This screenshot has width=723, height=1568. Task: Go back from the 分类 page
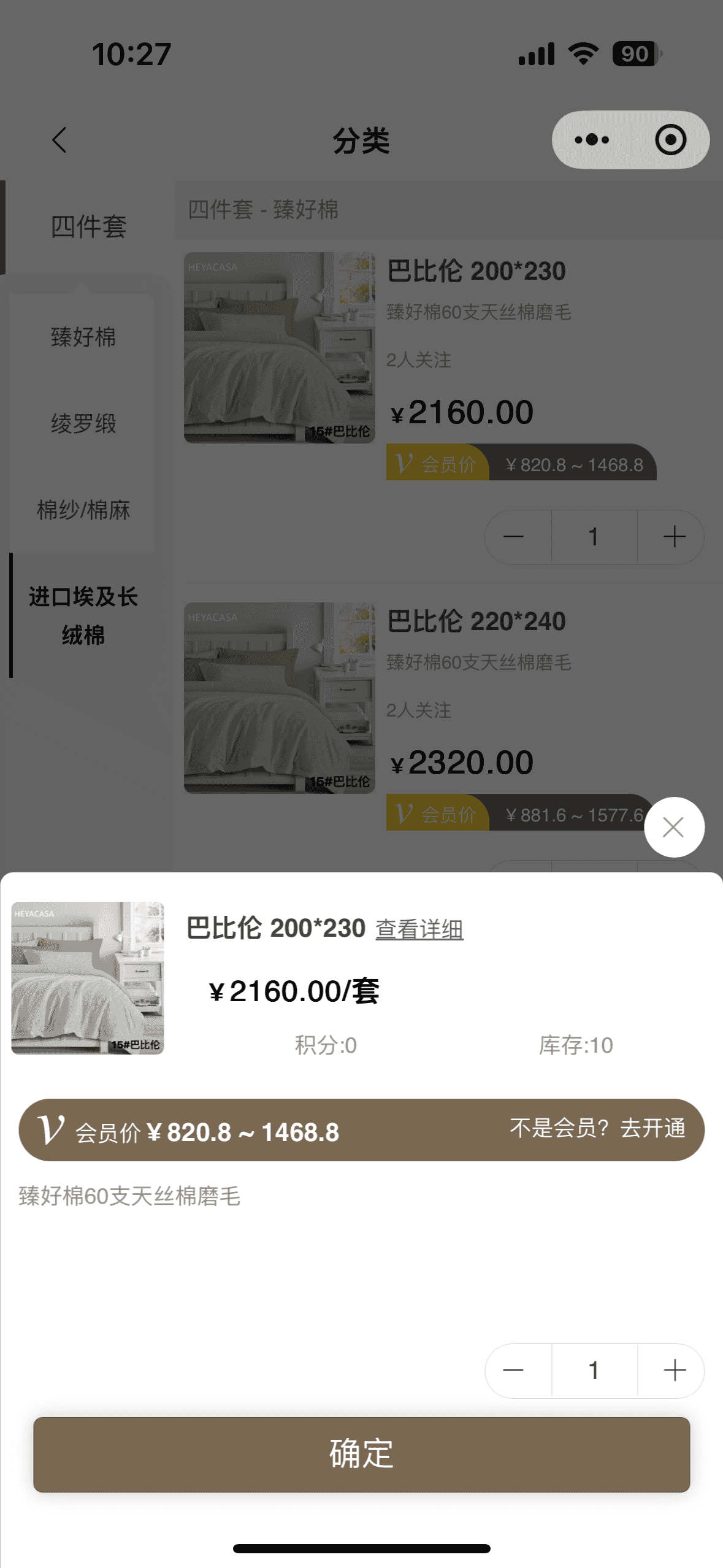click(59, 140)
